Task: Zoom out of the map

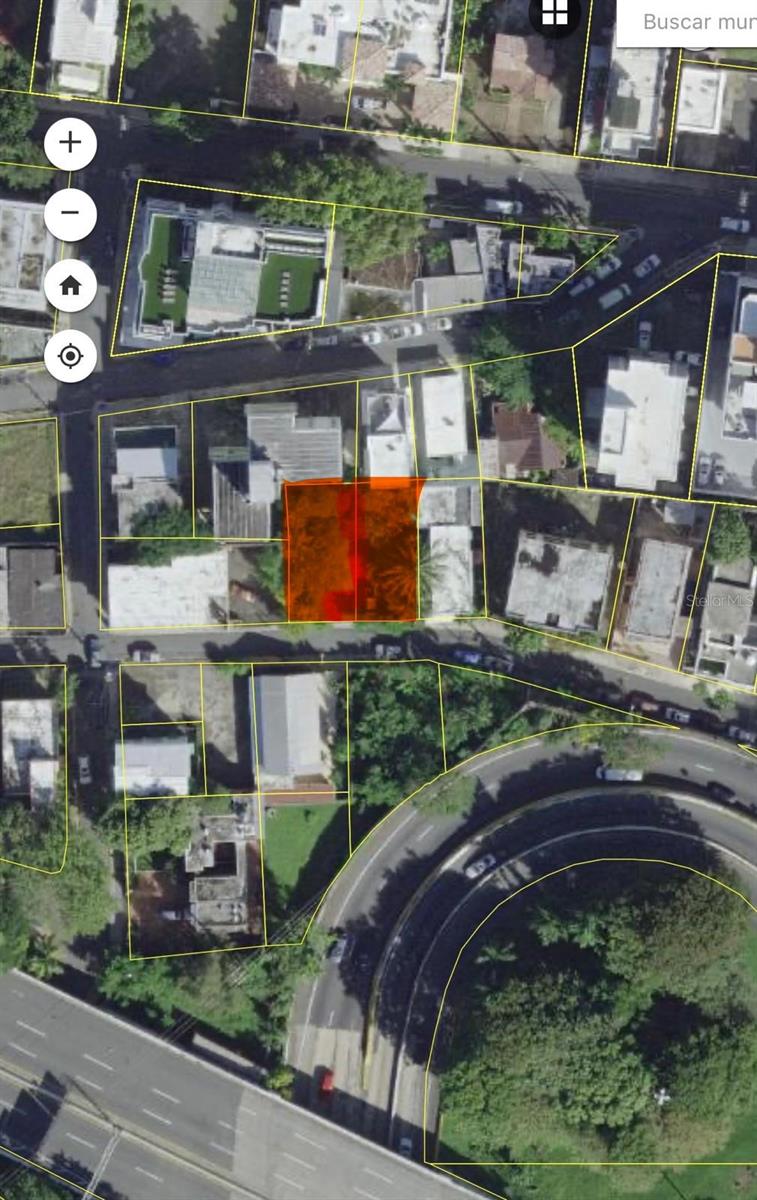Action: click(x=70, y=213)
